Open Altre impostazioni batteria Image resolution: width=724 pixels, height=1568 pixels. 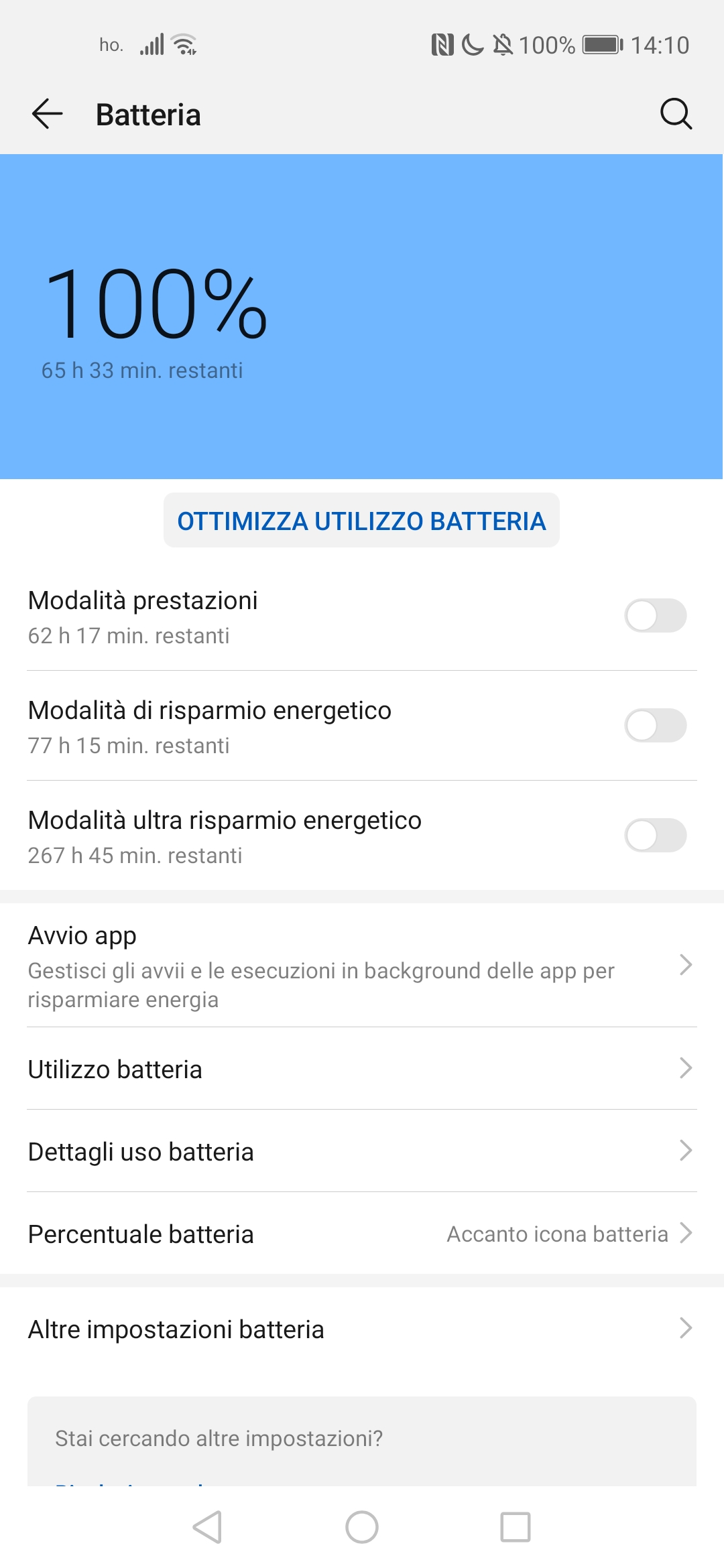tap(362, 1329)
